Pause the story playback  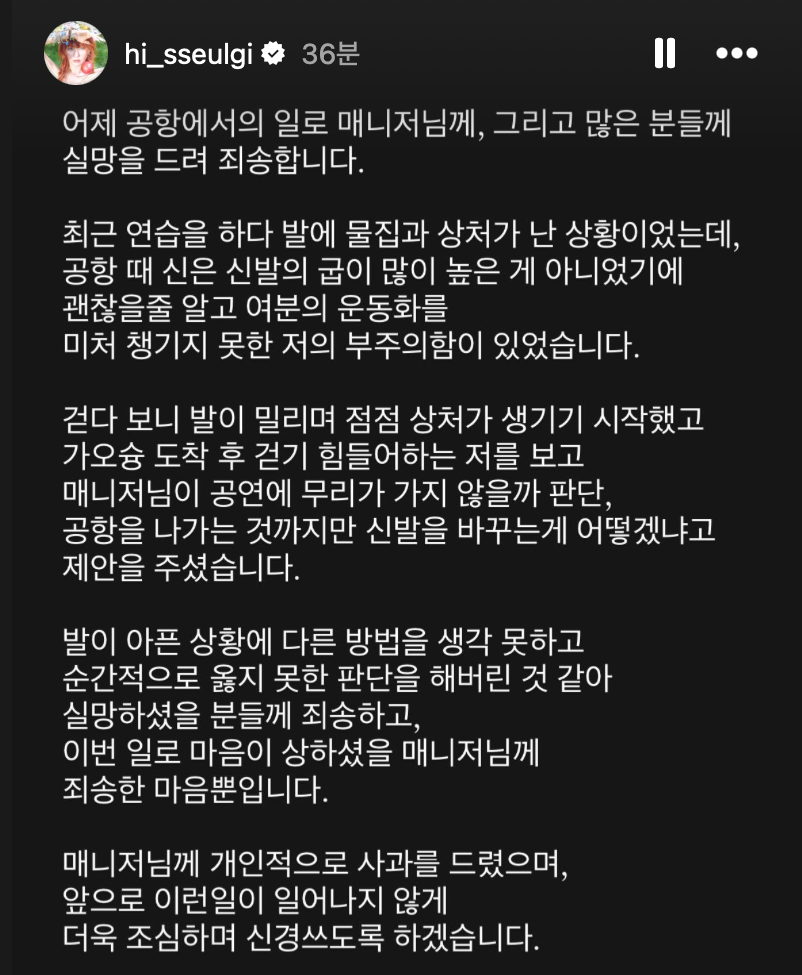(x=665, y=53)
